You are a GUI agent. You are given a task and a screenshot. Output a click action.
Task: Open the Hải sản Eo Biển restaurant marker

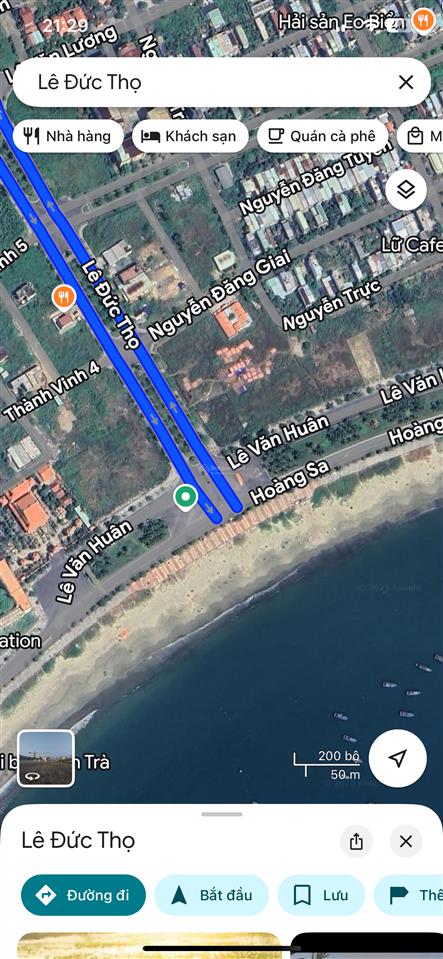coord(423,20)
